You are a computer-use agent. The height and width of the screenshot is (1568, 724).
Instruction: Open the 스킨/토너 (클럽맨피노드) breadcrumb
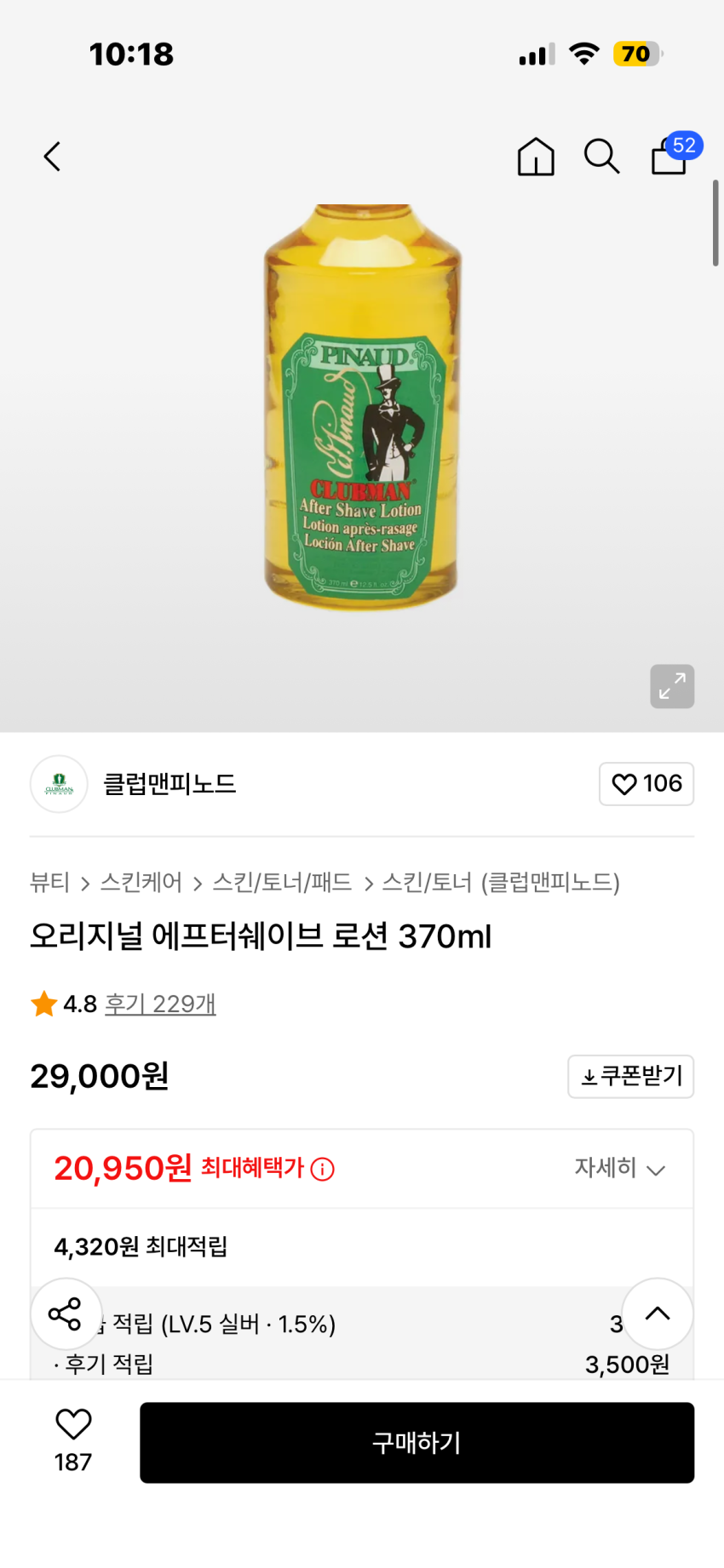point(501,883)
